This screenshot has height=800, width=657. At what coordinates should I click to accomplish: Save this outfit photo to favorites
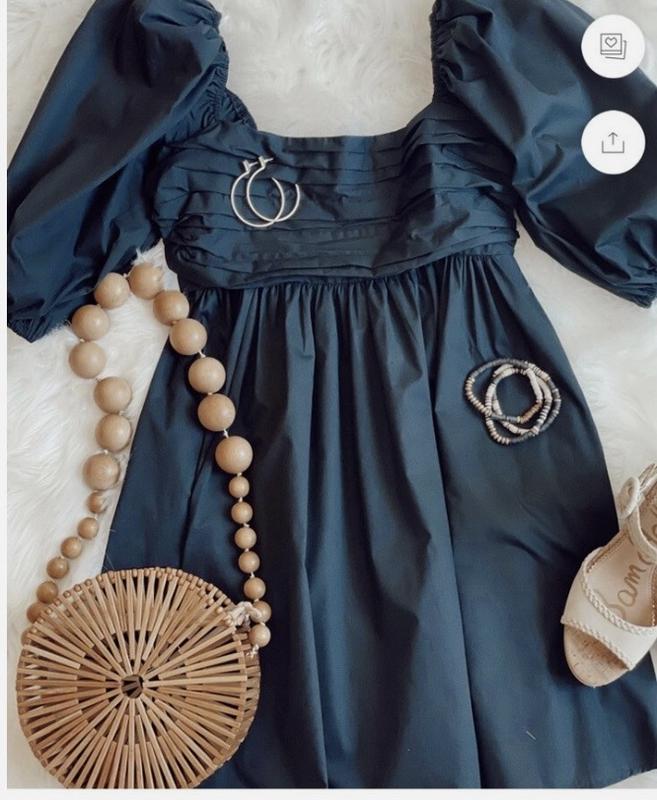[x=612, y=47]
